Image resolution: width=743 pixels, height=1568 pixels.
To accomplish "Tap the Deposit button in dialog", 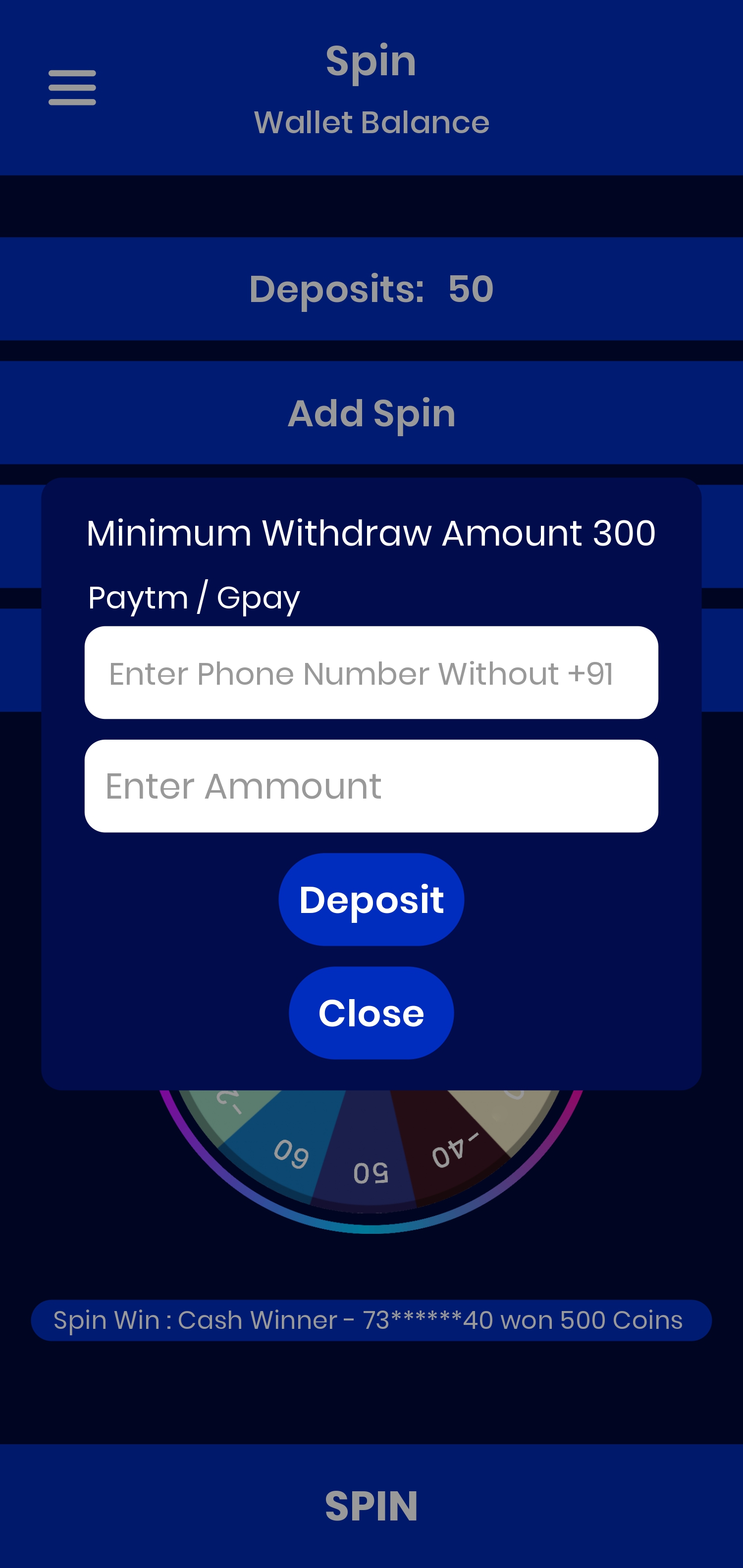I will 371,899.
